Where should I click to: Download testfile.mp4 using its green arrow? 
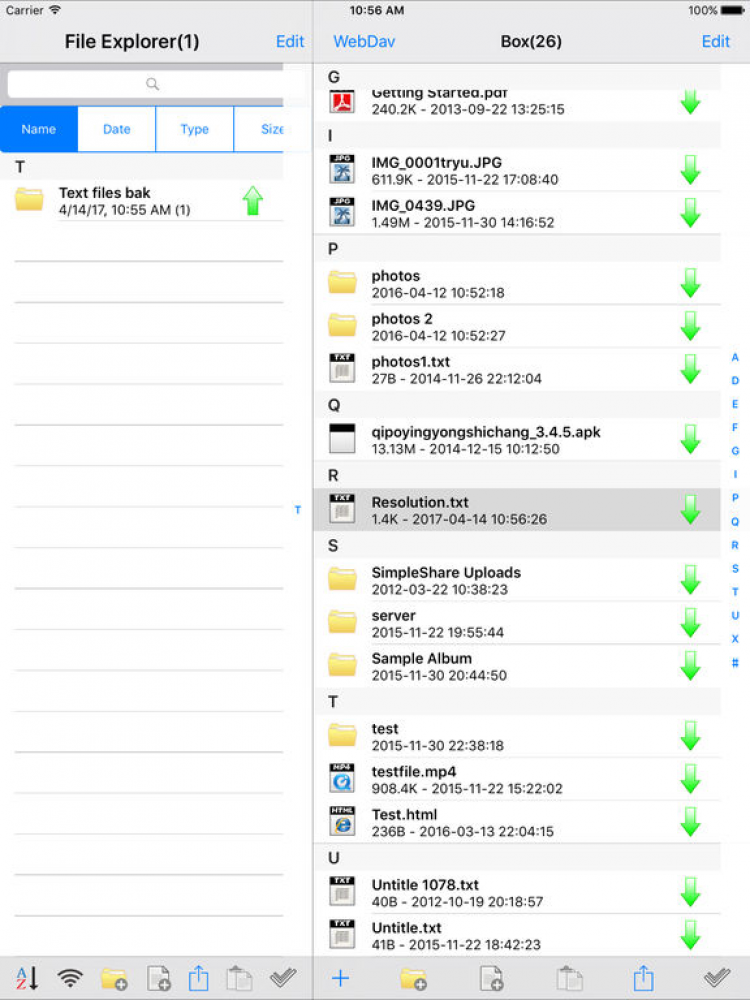(x=690, y=779)
